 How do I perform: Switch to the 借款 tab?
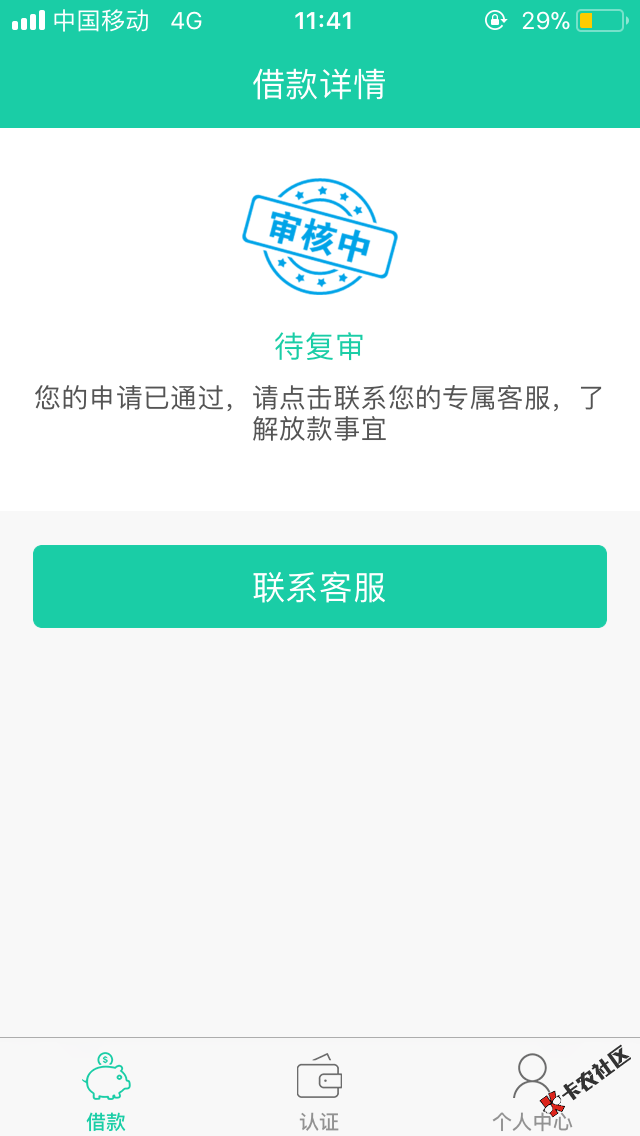106,1089
